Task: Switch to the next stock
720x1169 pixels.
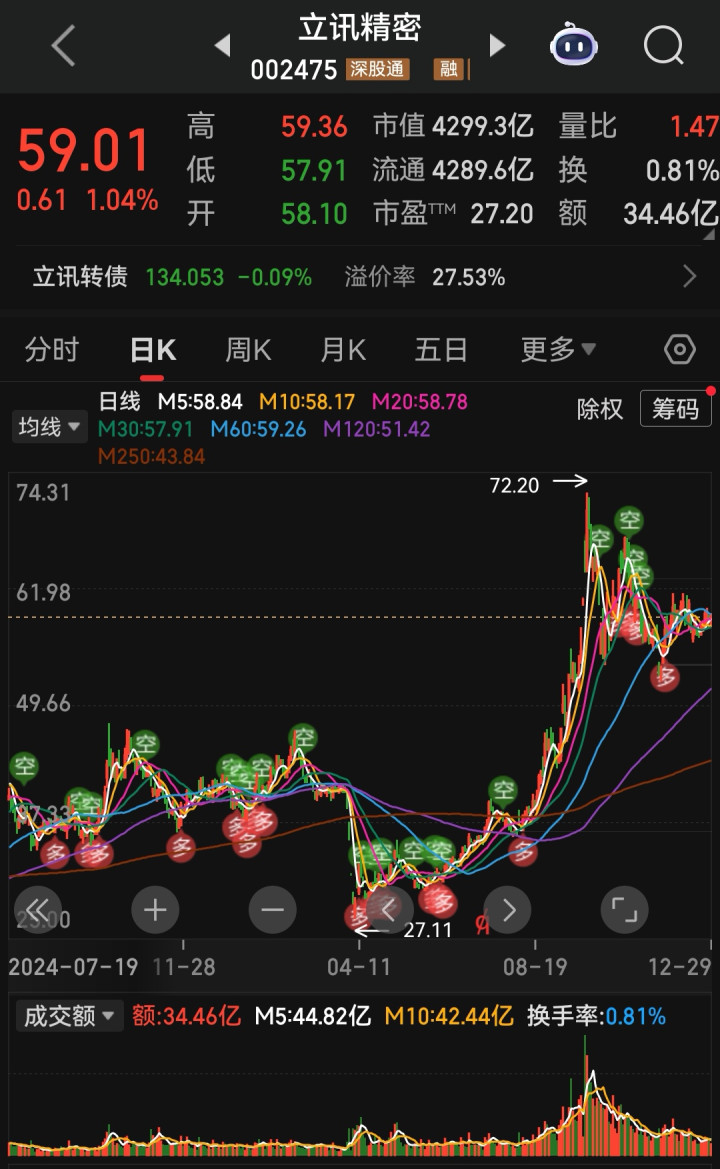Action: [497, 45]
